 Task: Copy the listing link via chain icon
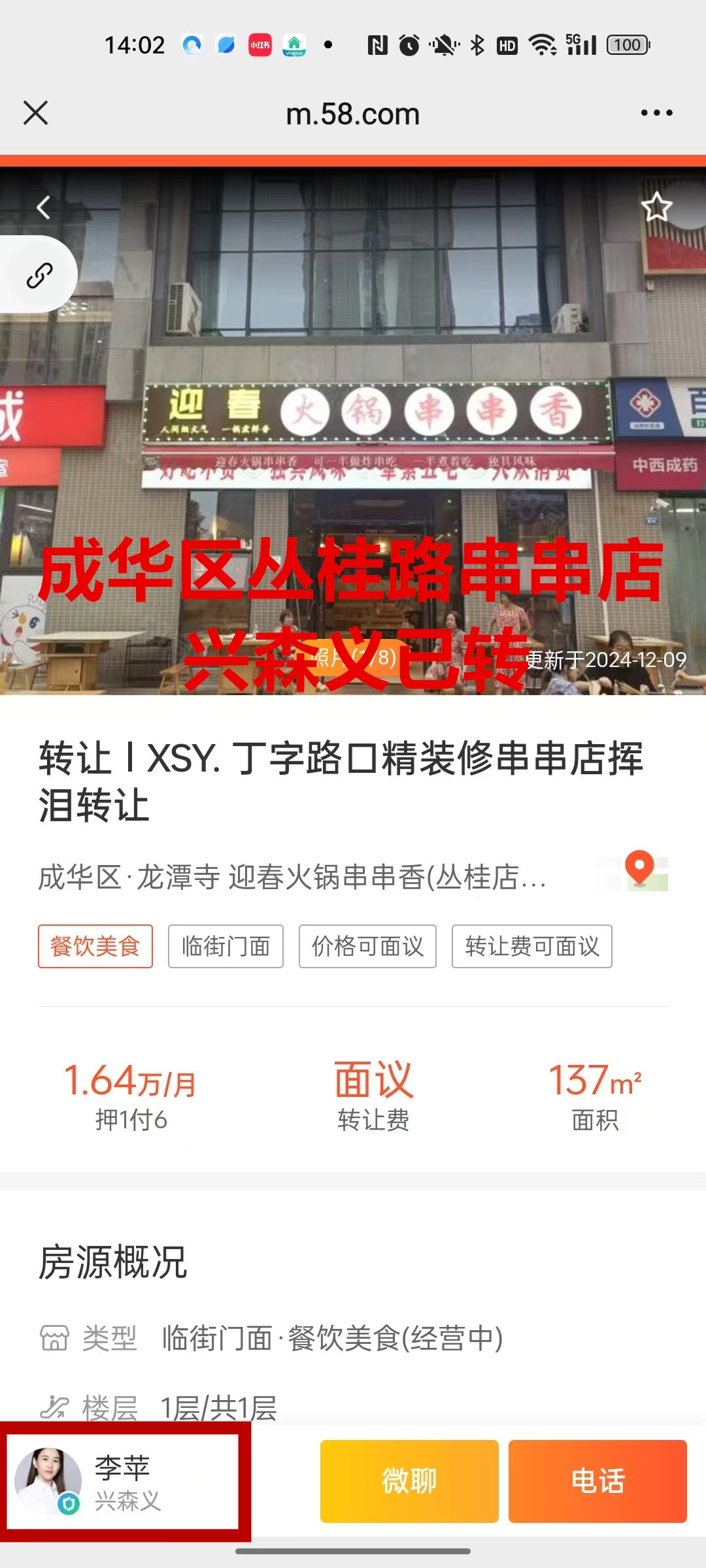click(39, 275)
